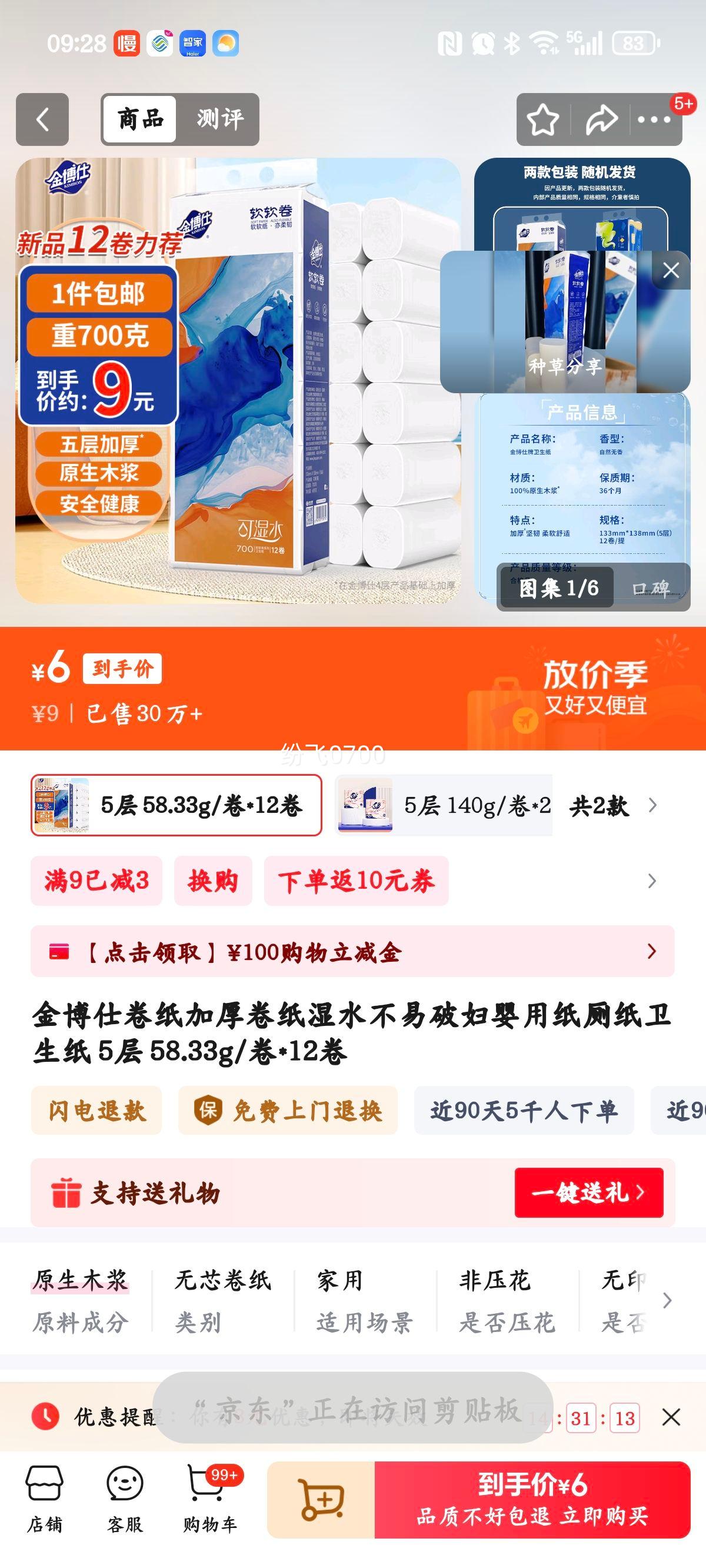Viewport: 706px width, 1568px height.
Task: Add the item to cart
Action: 321,1500
